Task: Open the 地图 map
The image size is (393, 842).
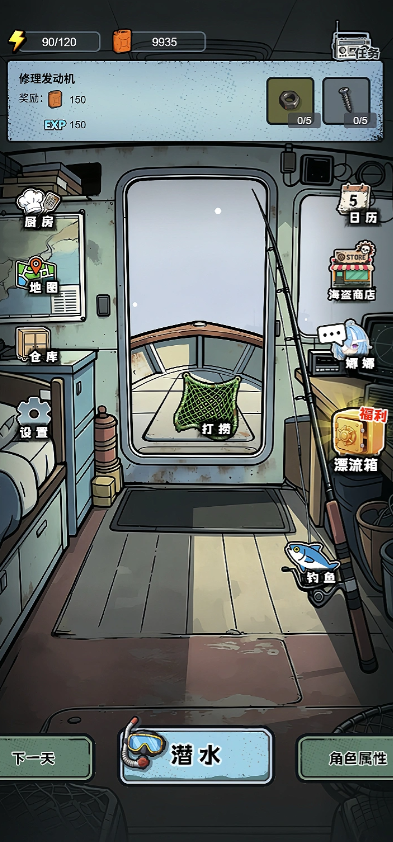Action: tap(37, 275)
